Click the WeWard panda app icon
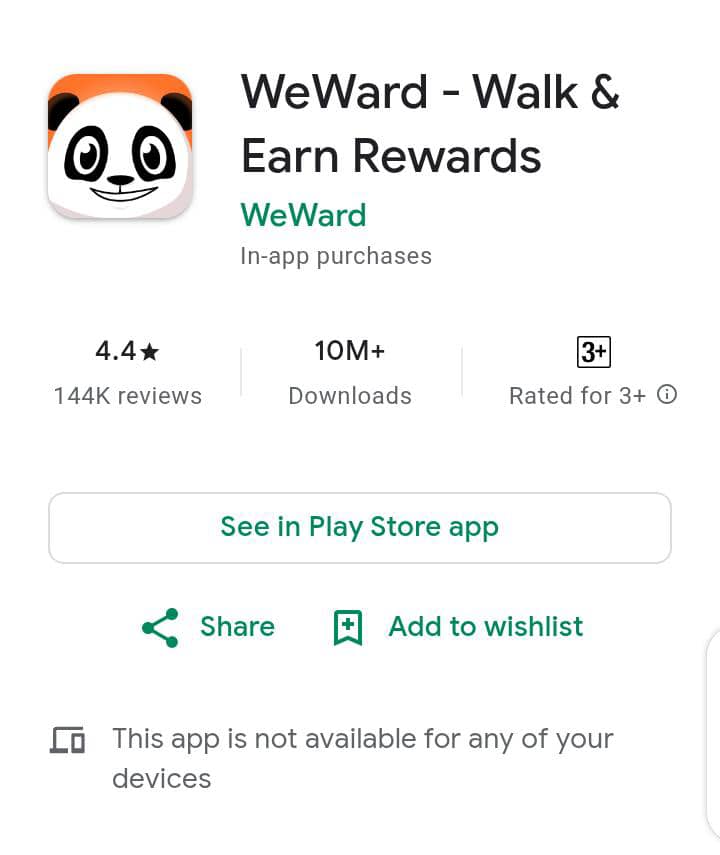The width and height of the screenshot is (720, 855). pyautogui.click(x=119, y=144)
